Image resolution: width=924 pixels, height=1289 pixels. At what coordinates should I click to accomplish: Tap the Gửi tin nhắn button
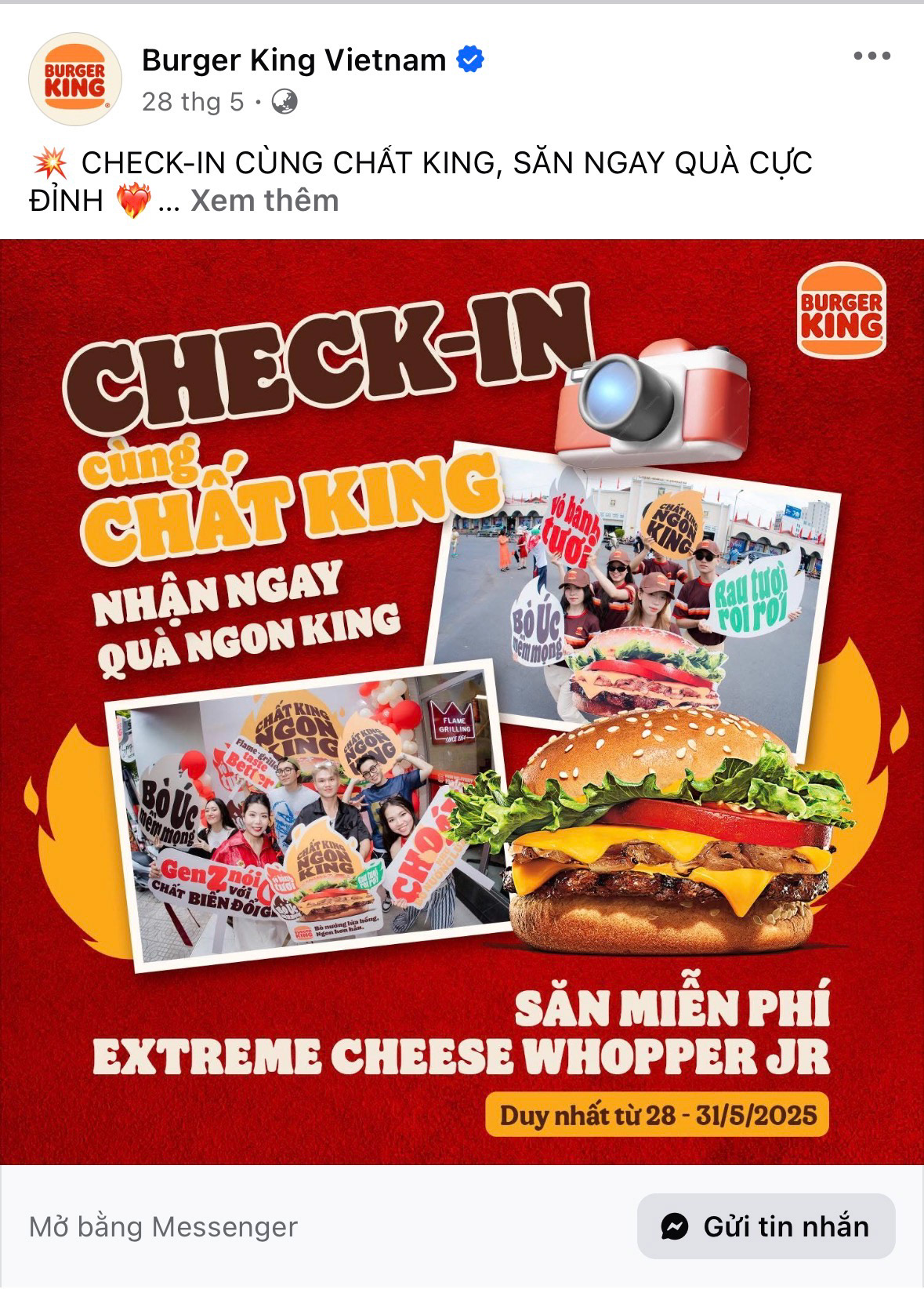766,1226
